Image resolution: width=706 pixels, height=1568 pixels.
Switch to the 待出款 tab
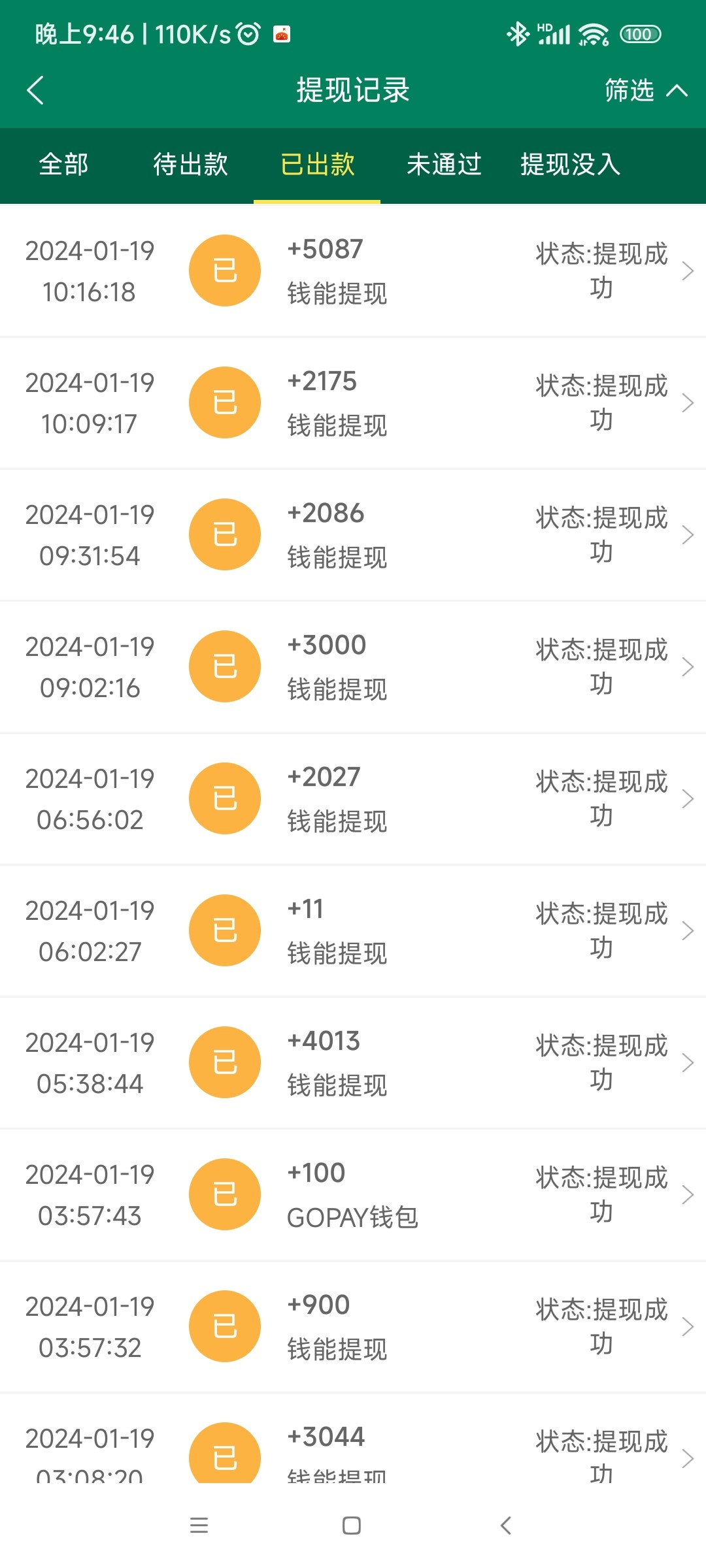(x=190, y=165)
